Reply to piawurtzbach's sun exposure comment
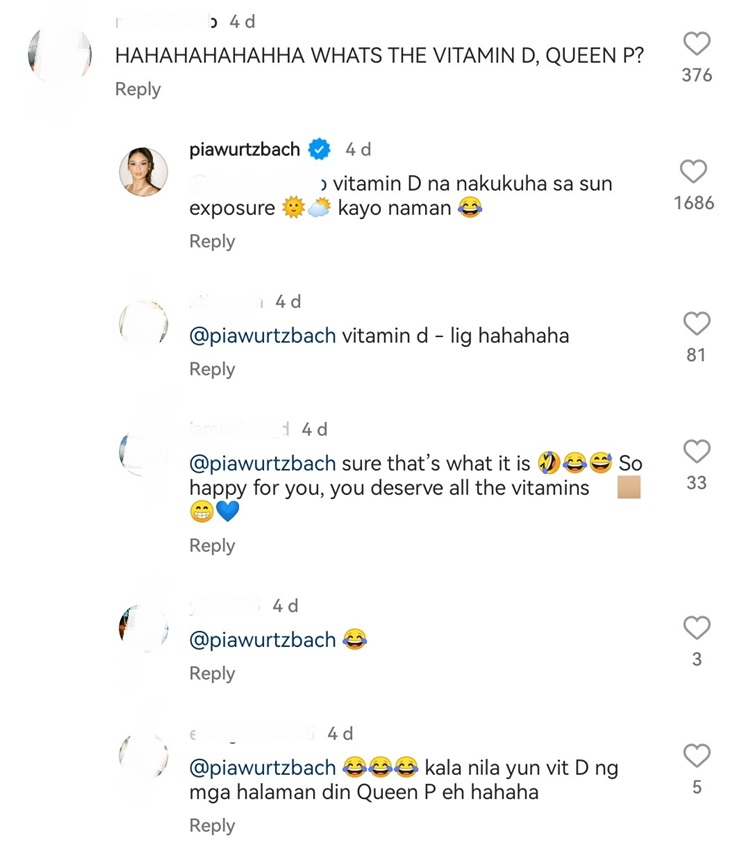Image resolution: width=750 pixels, height=851 pixels. pyautogui.click(x=212, y=241)
